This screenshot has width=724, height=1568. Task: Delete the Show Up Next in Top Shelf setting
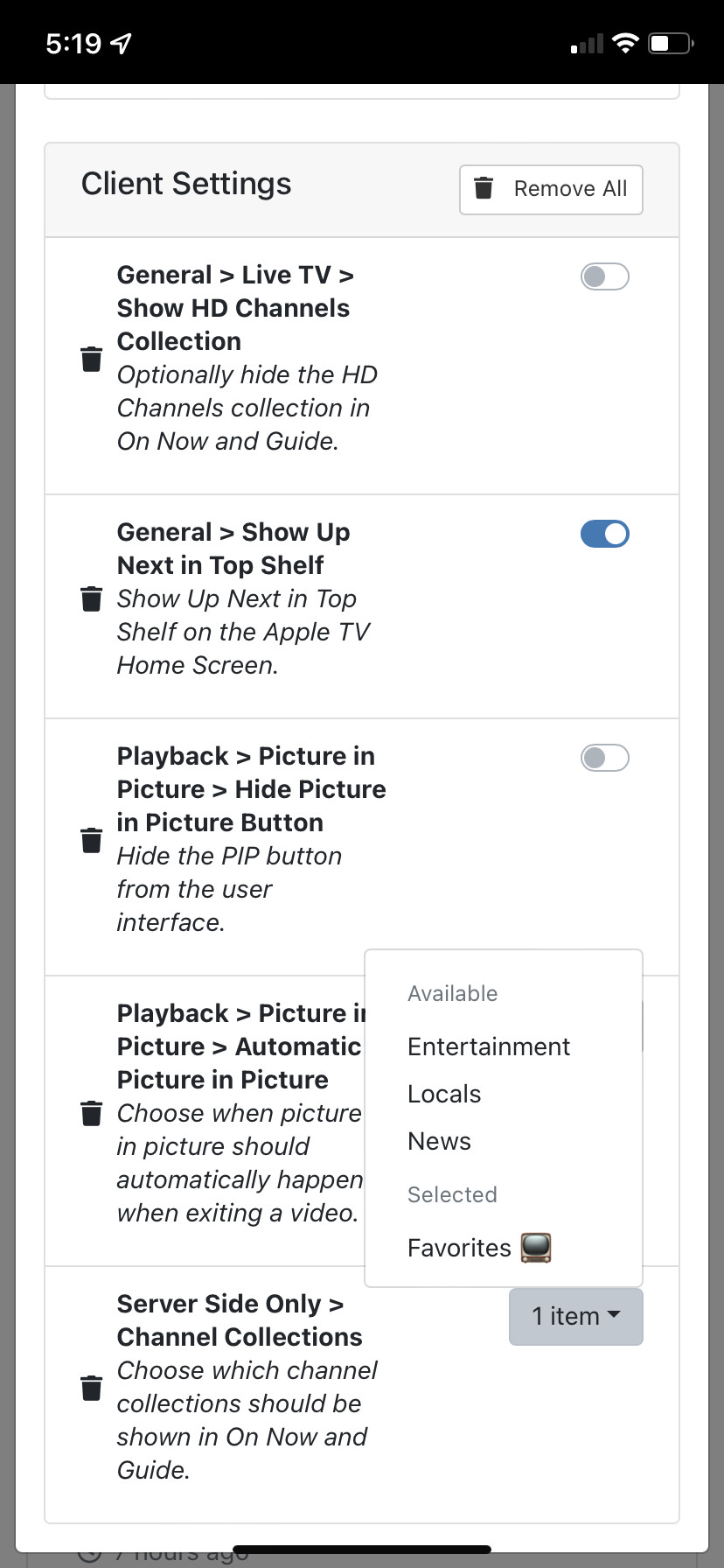pos(91,599)
